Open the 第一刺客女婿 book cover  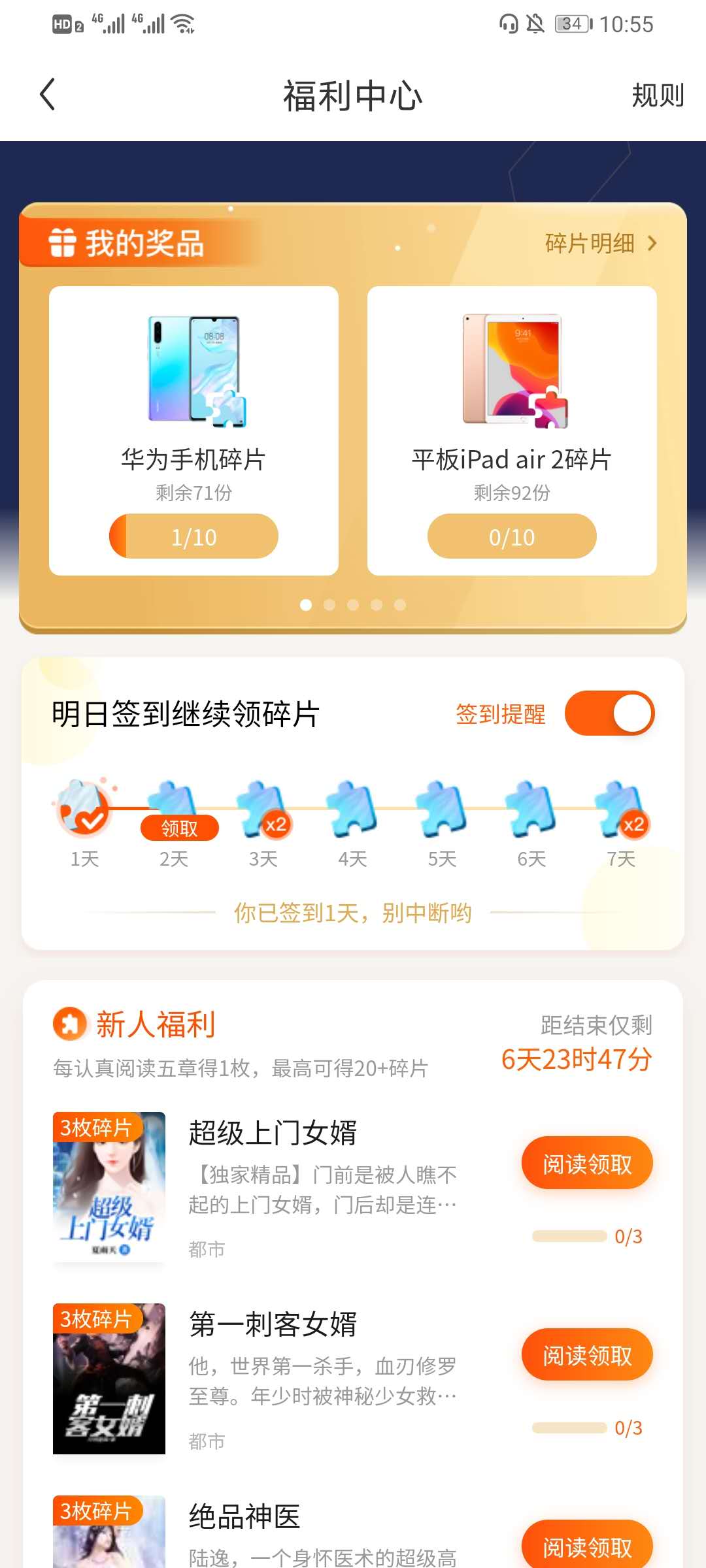(109, 1379)
